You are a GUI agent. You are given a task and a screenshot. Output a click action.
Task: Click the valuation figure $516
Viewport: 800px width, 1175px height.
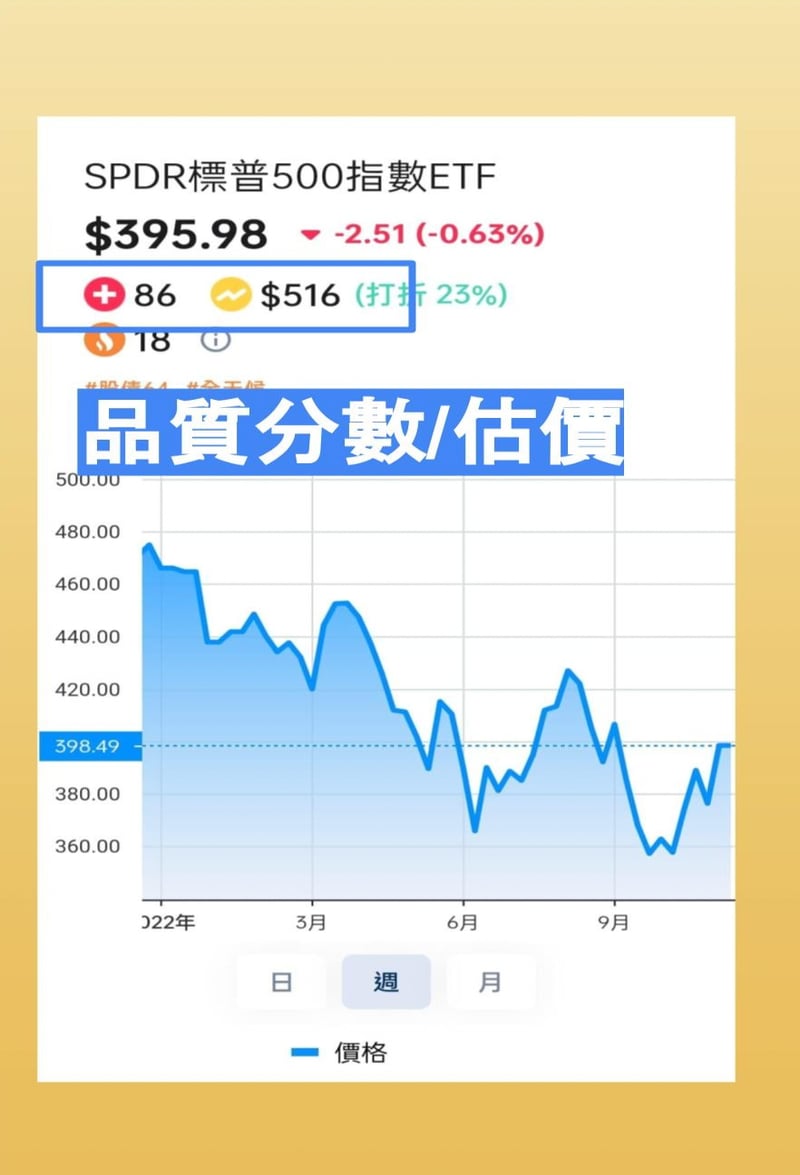300,295
